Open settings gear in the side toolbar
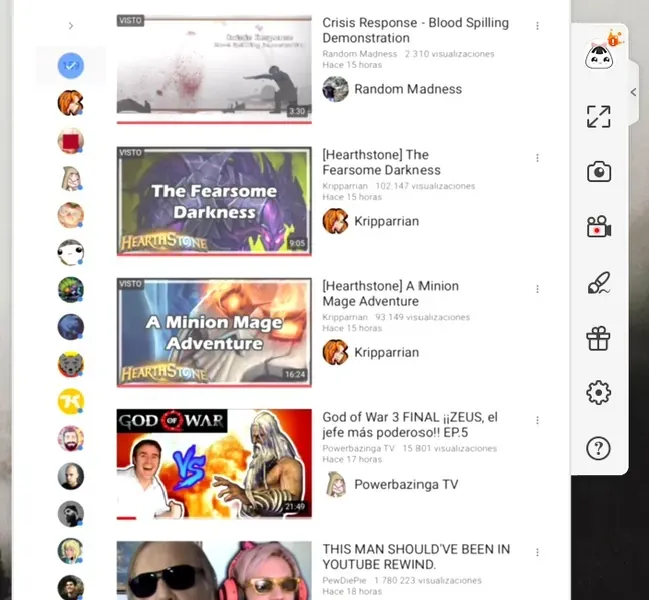The height and width of the screenshot is (600, 649). click(598, 393)
